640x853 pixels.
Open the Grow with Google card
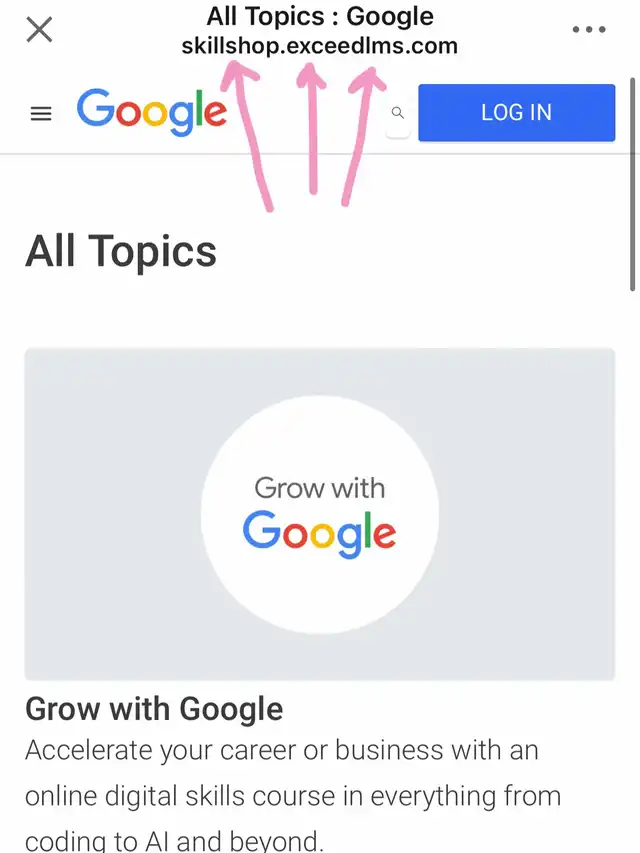coord(320,514)
